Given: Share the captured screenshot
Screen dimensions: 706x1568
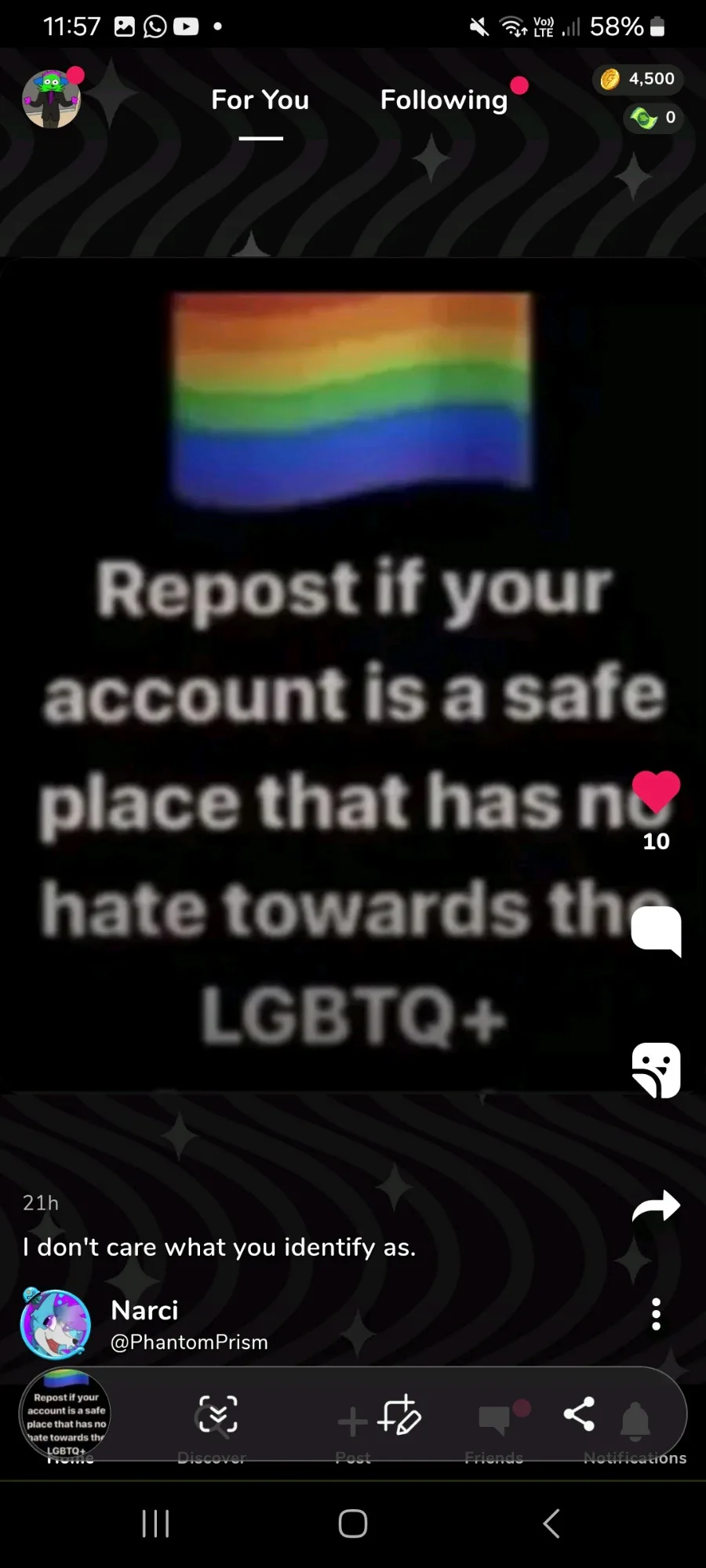Looking at the screenshot, I should tap(579, 1414).
